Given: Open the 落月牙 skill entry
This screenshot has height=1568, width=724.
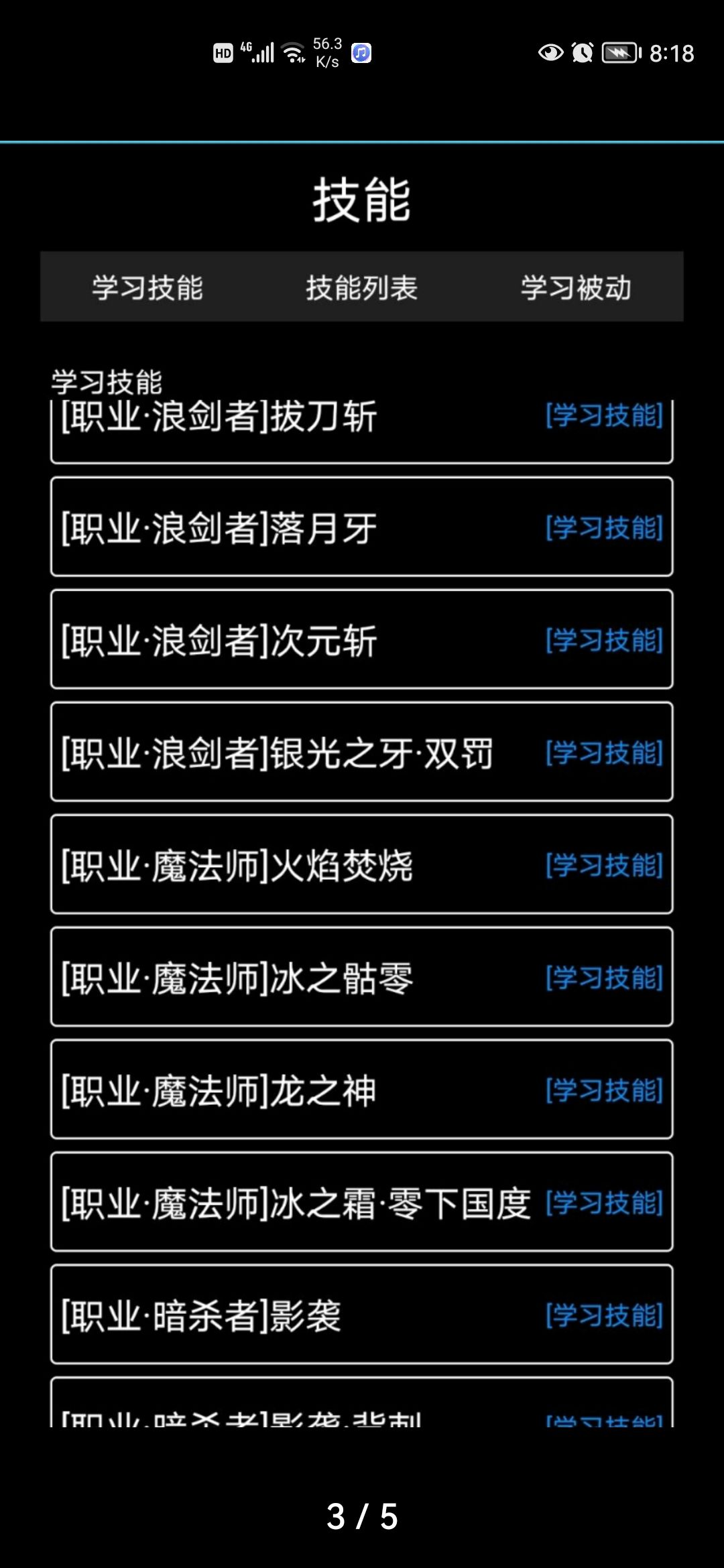Looking at the screenshot, I should [362, 528].
